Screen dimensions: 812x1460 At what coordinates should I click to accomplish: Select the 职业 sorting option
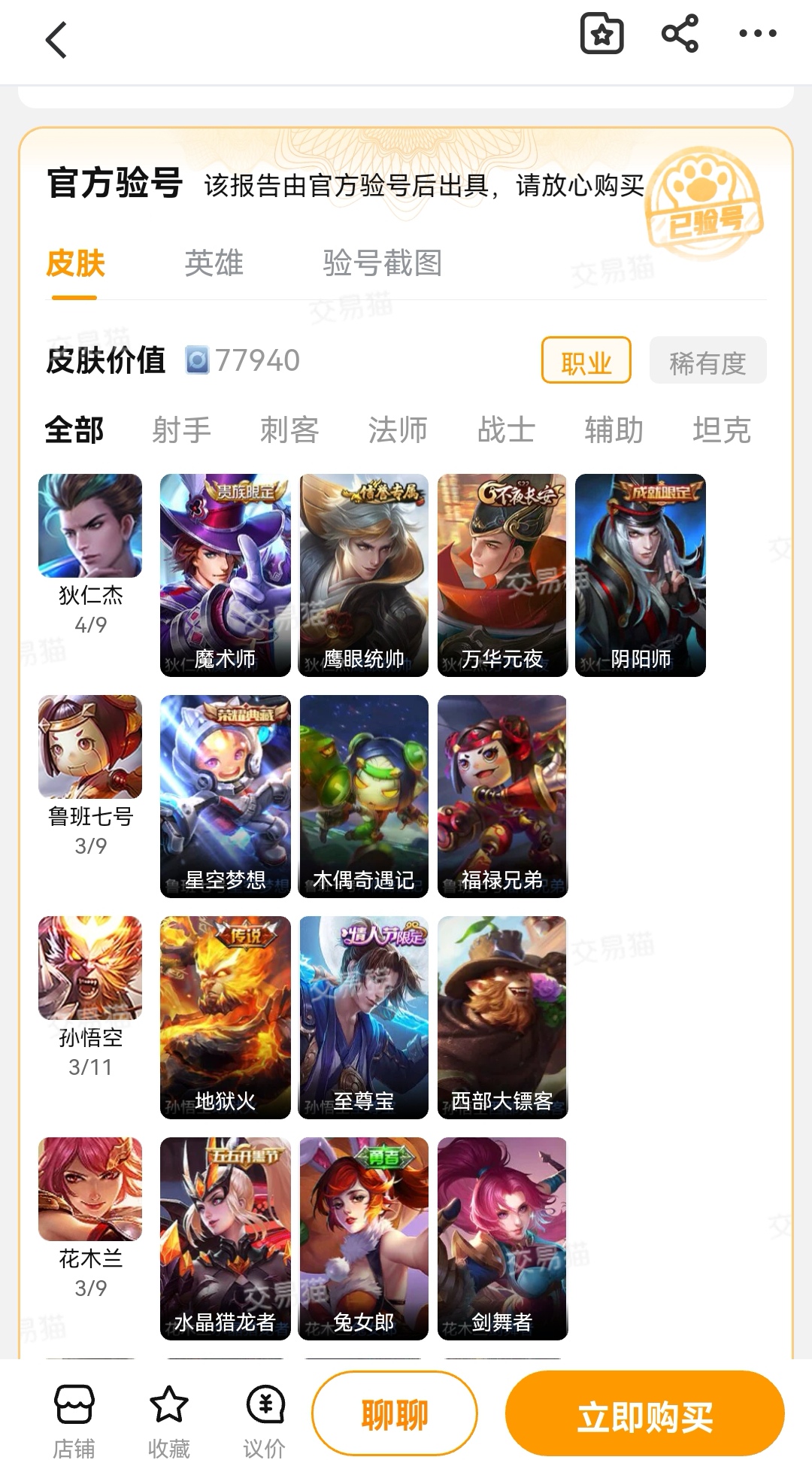(x=586, y=361)
